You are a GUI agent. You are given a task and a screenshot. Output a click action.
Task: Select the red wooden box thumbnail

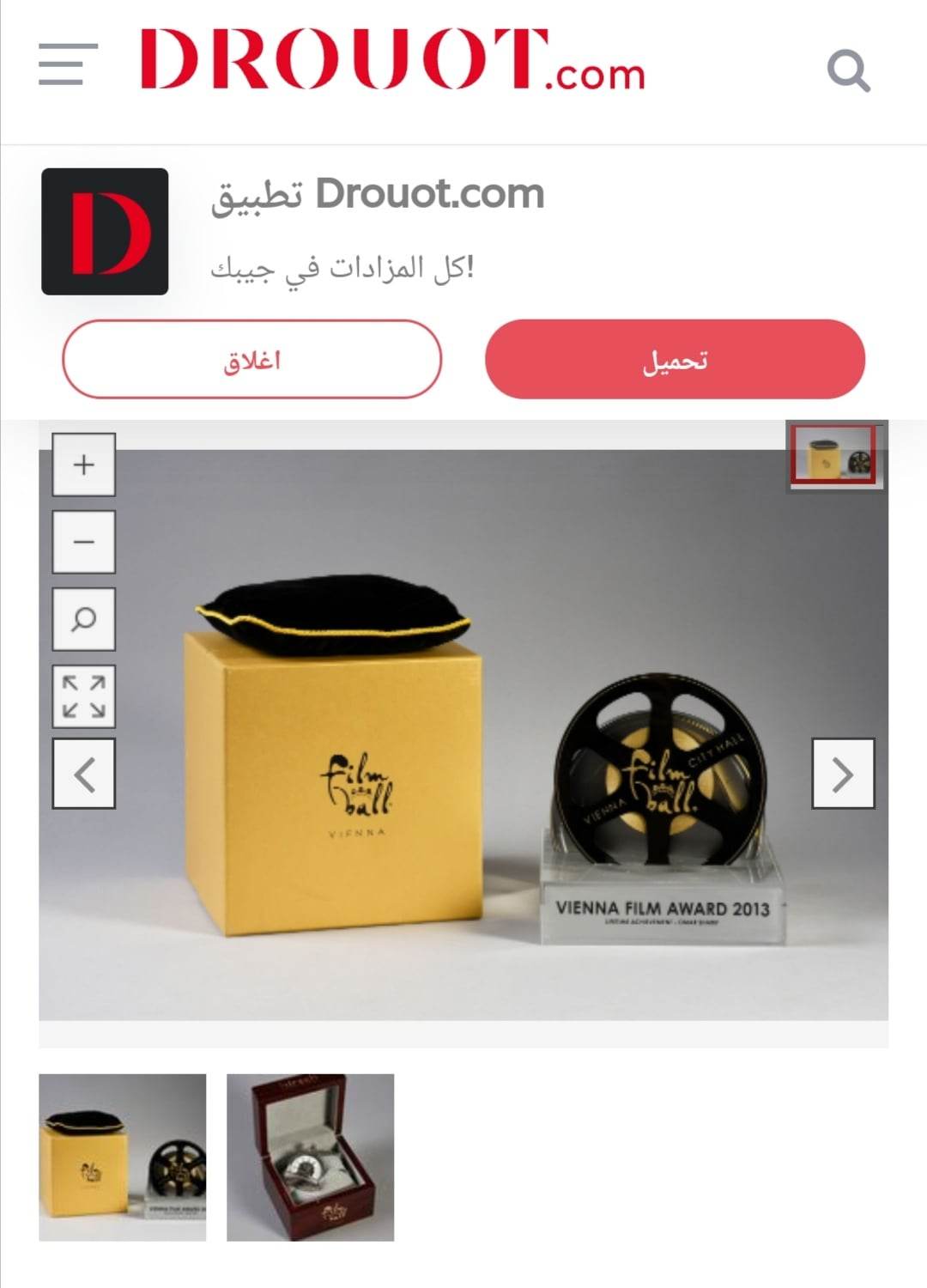click(310, 1157)
